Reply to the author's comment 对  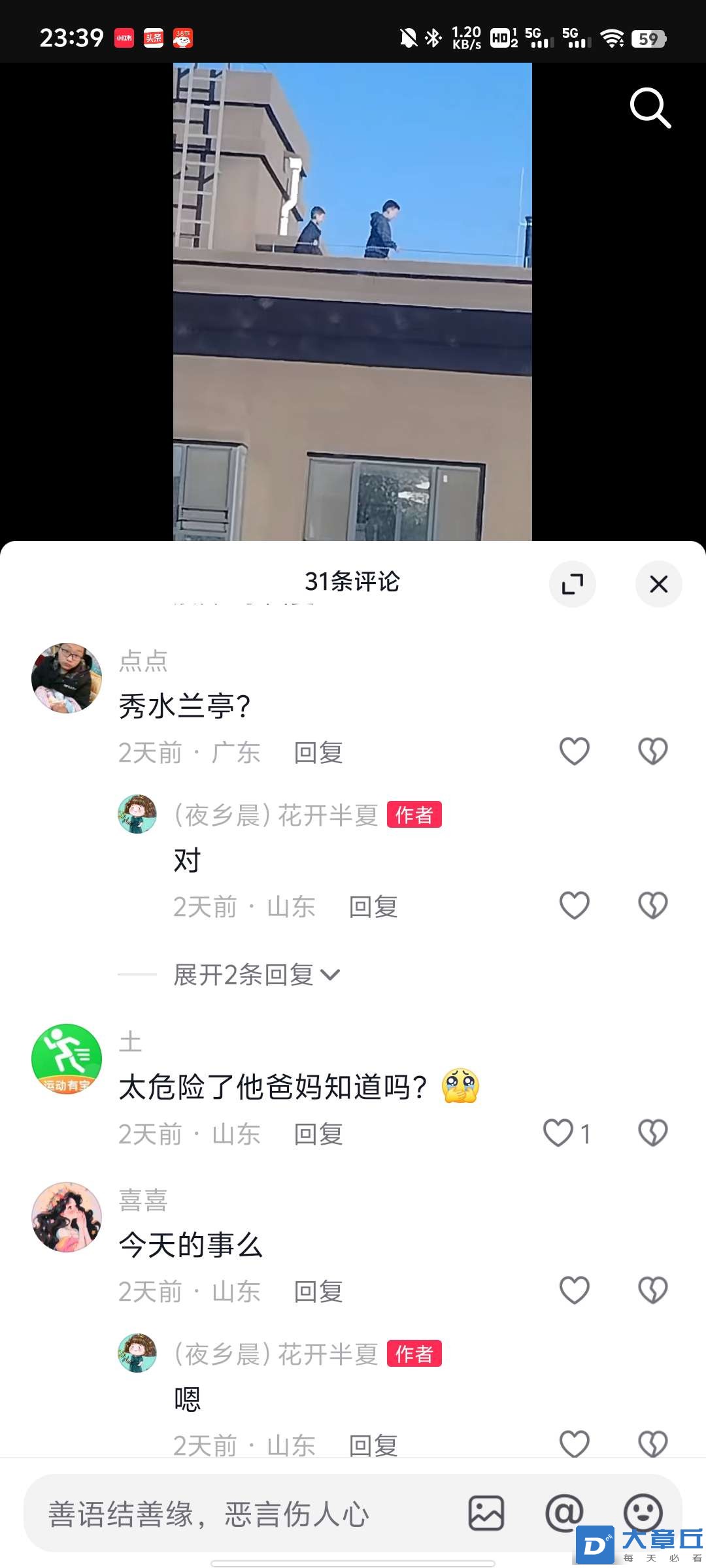[x=373, y=907]
